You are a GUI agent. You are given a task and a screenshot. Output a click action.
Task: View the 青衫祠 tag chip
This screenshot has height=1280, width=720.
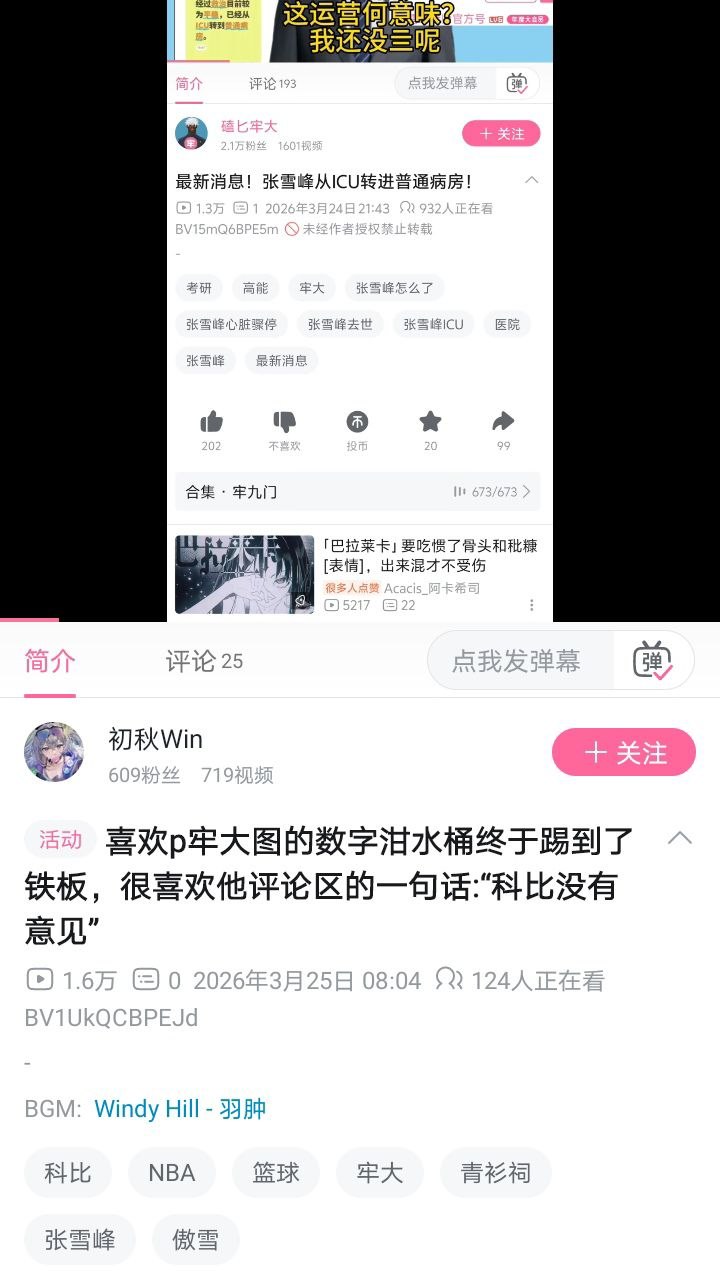pyautogui.click(x=496, y=1173)
